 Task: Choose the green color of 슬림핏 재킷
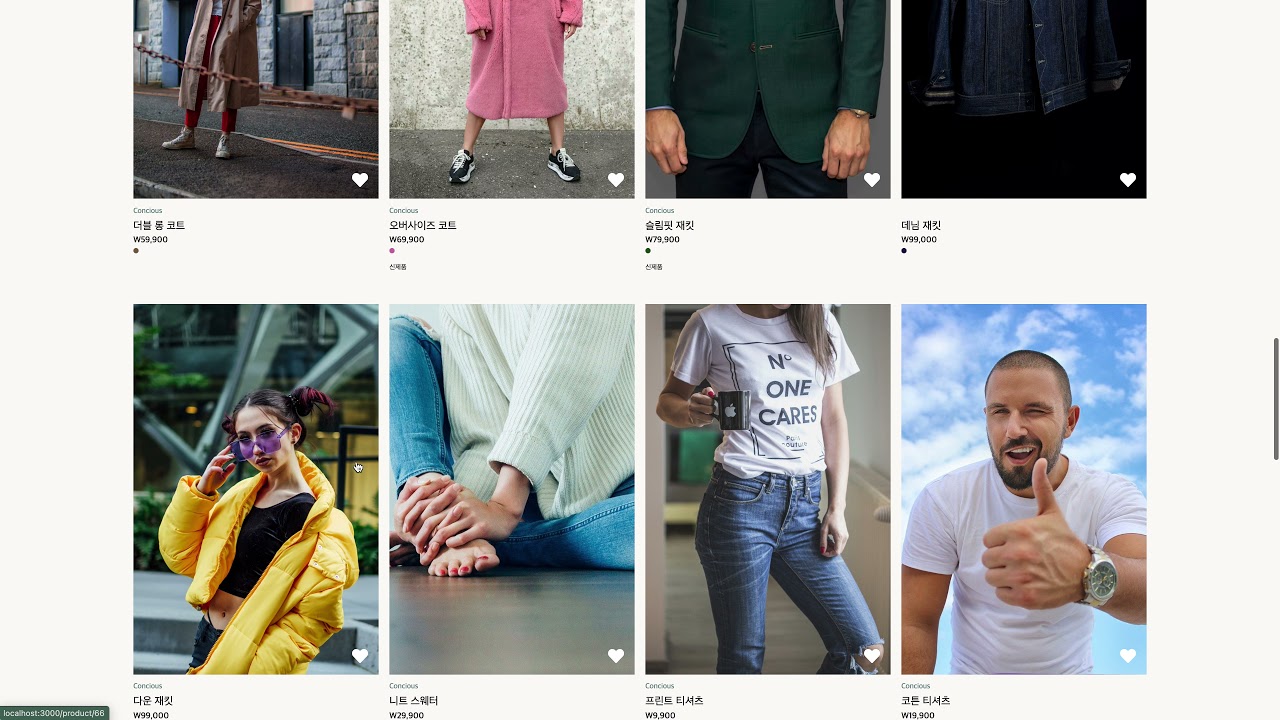click(x=648, y=251)
